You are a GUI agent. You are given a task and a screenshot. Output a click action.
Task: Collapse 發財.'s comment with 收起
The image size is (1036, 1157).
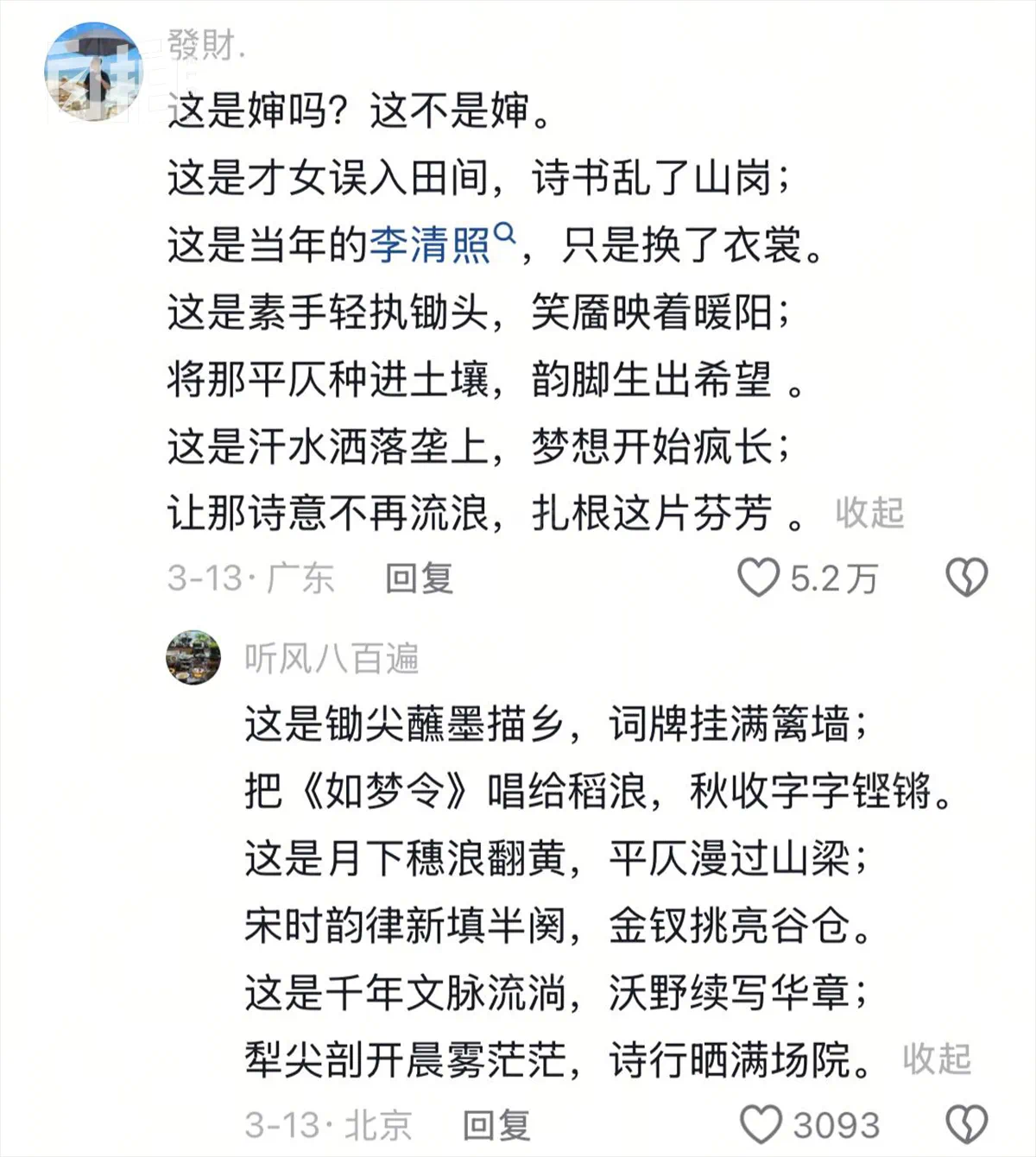coord(869,513)
